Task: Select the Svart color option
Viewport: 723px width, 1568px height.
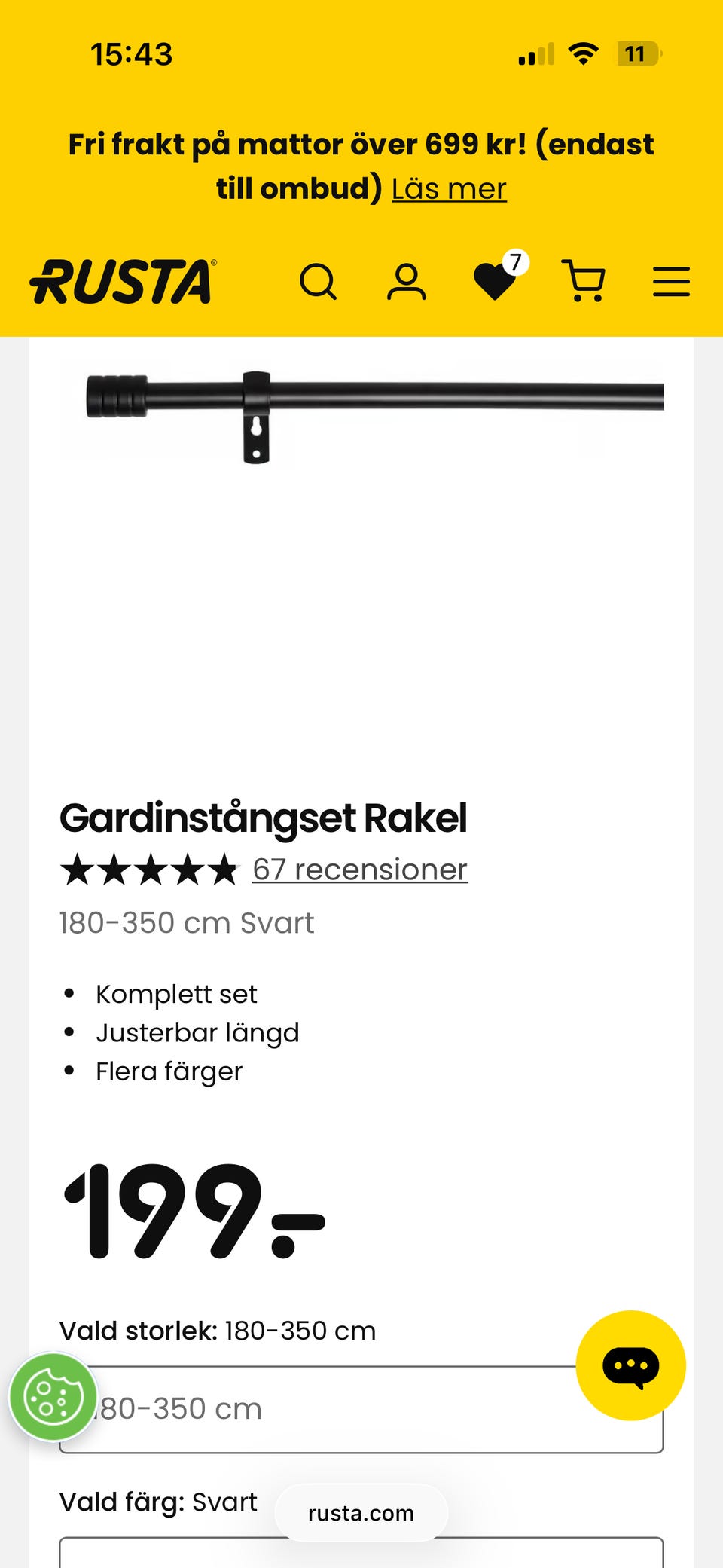Action: click(225, 1502)
